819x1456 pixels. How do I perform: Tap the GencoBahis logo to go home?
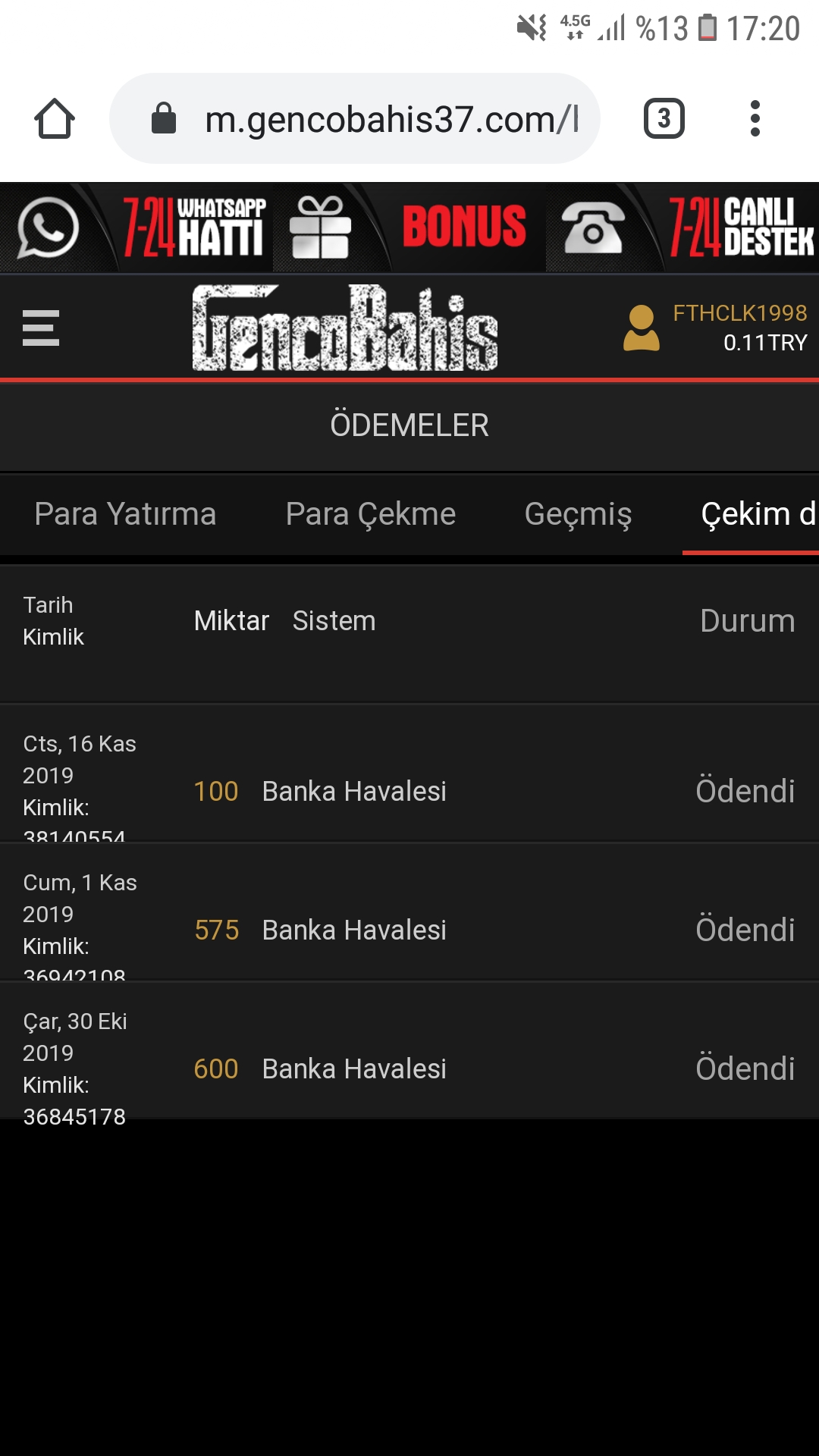point(345,328)
